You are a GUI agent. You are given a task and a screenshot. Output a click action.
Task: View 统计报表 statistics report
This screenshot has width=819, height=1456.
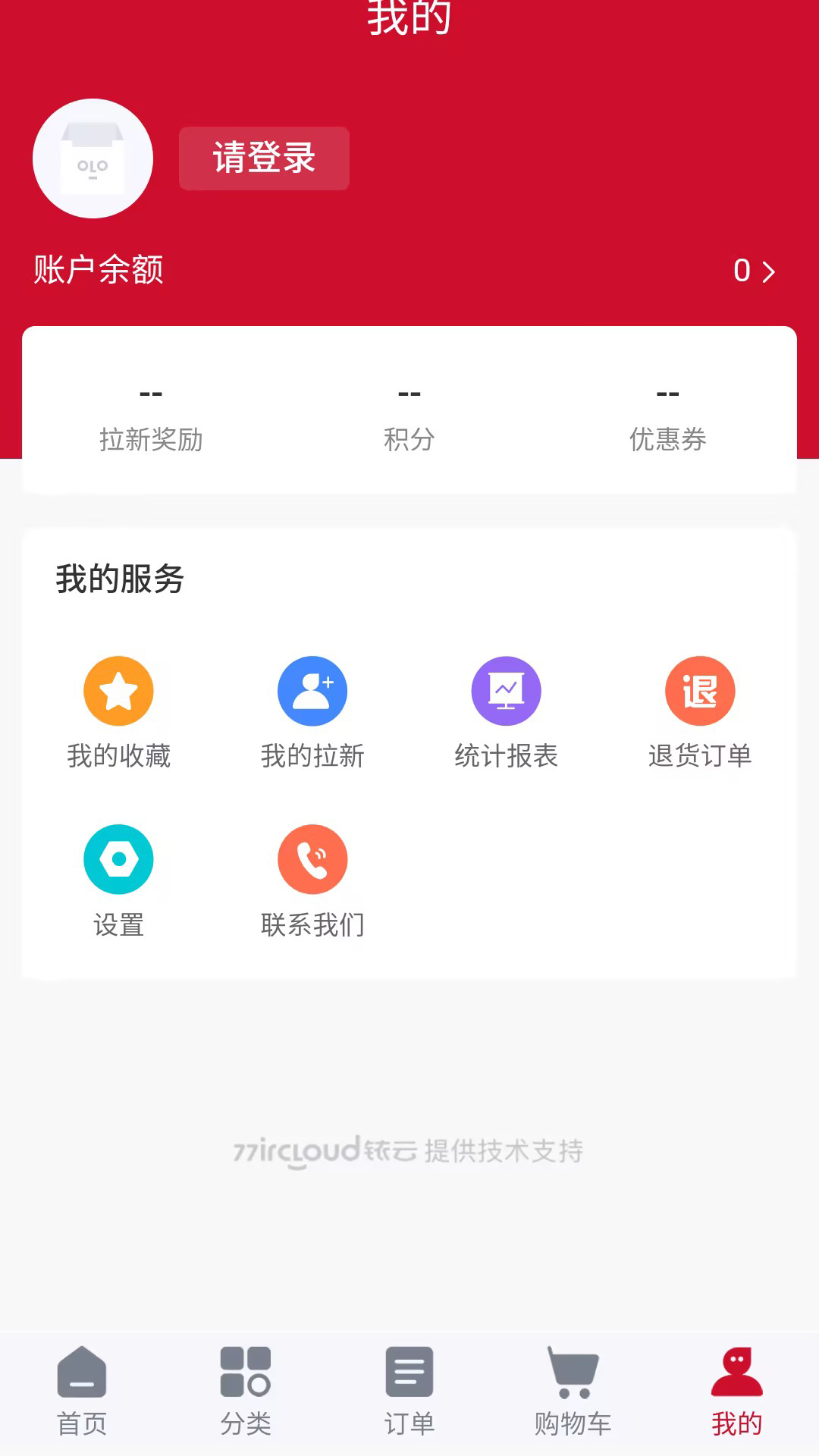coord(506,711)
